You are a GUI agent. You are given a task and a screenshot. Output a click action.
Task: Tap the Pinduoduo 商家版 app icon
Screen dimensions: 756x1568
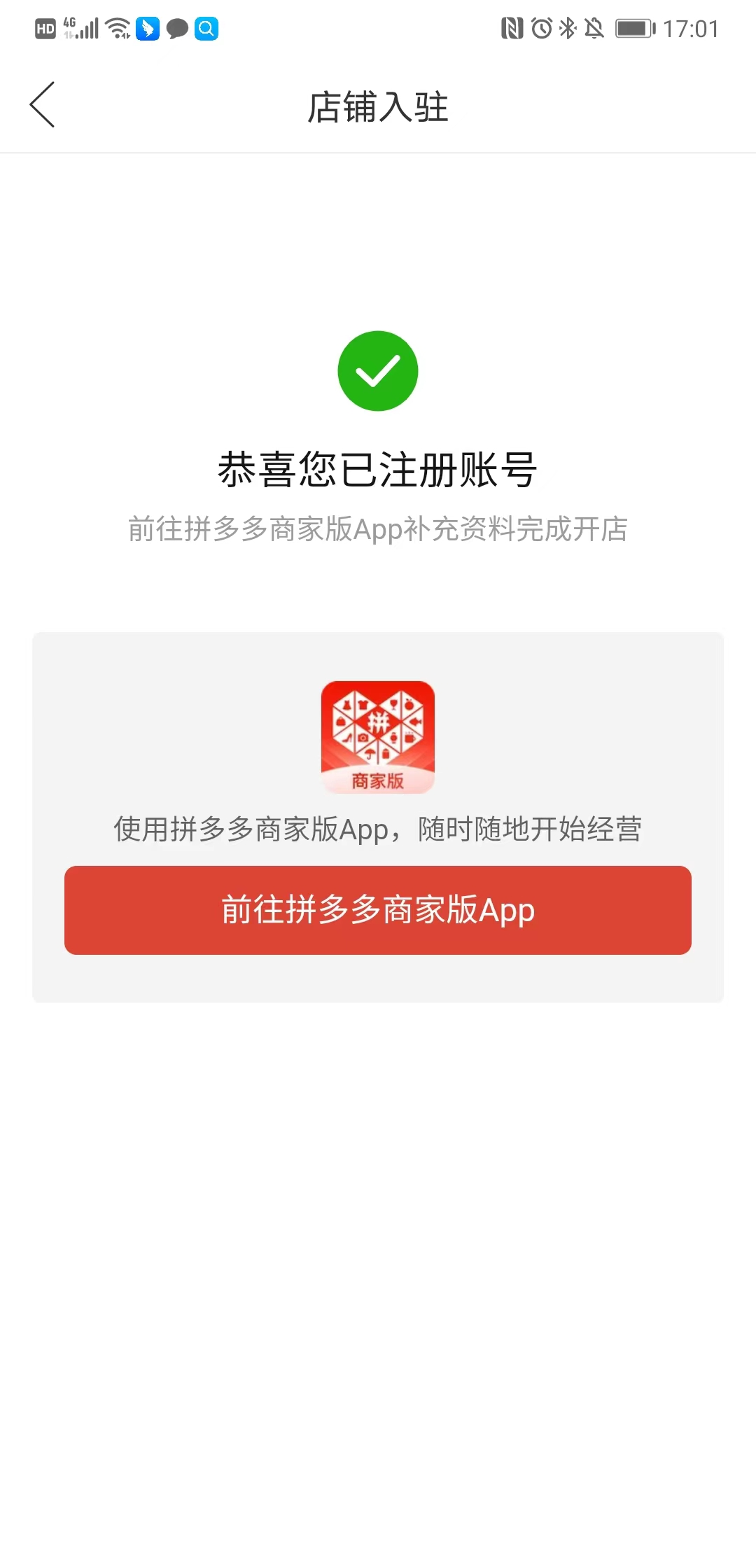(378, 737)
